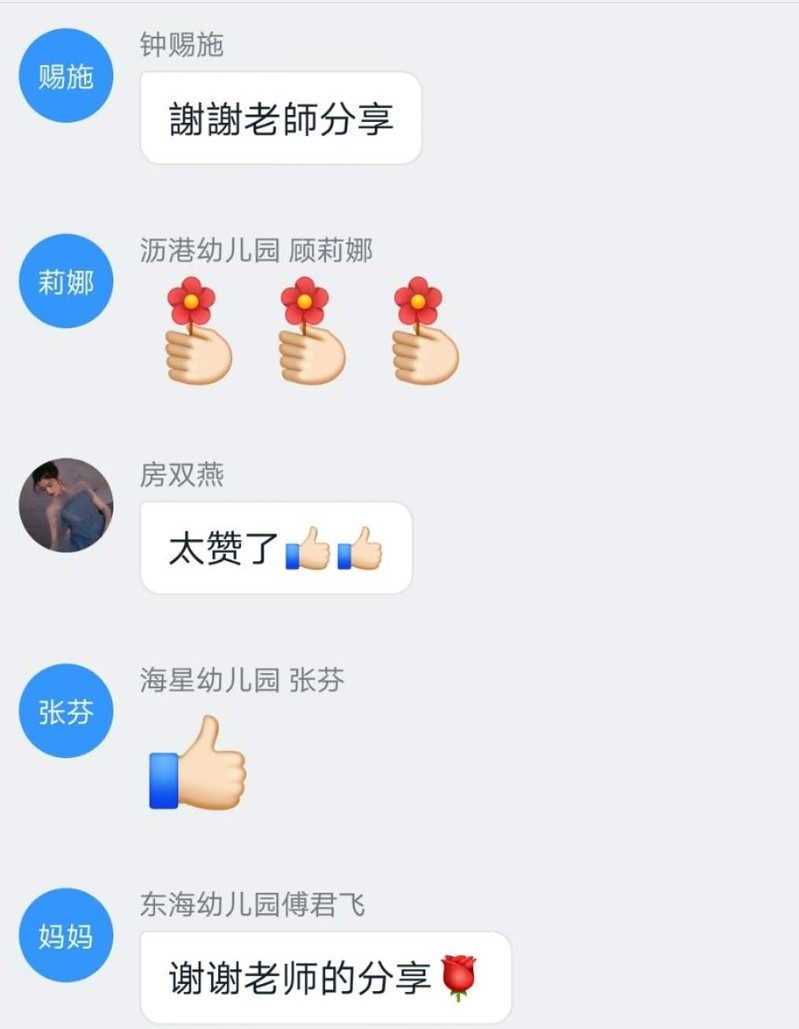This screenshot has width=799, height=1029.
Task: View 房双燕's profile photo
Action: (x=66, y=505)
